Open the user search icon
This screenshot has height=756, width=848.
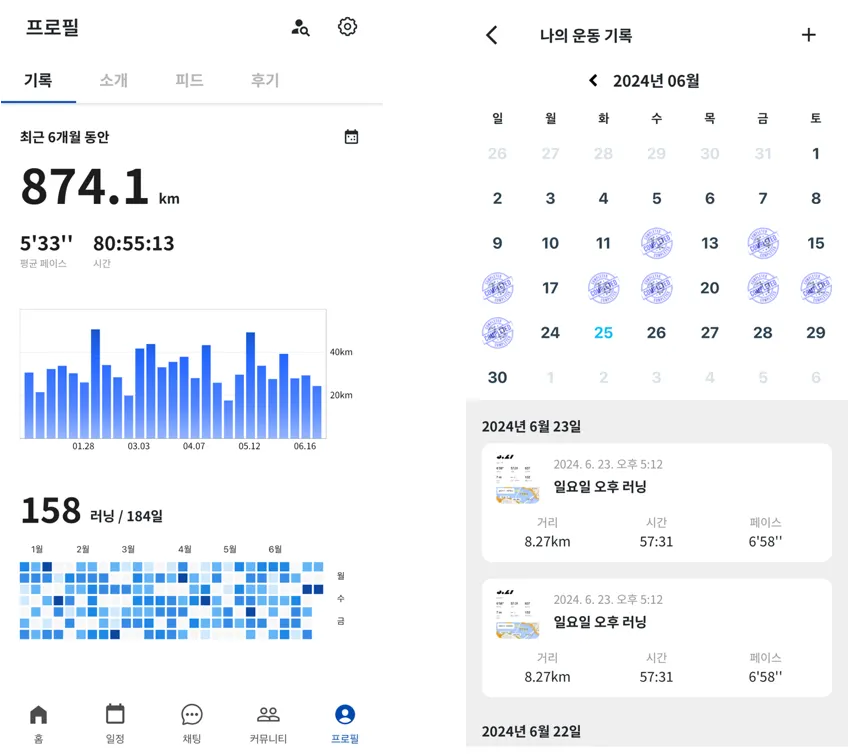[300, 27]
